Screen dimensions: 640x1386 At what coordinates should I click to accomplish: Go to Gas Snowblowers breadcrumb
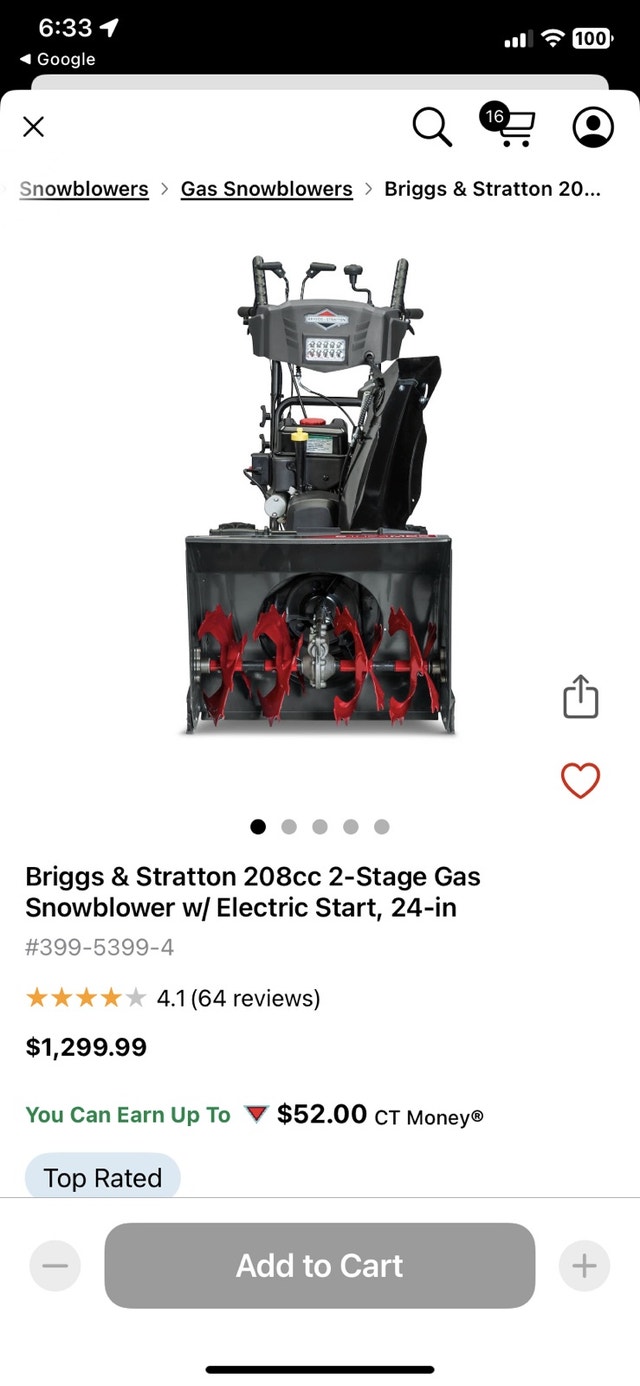tap(266, 189)
